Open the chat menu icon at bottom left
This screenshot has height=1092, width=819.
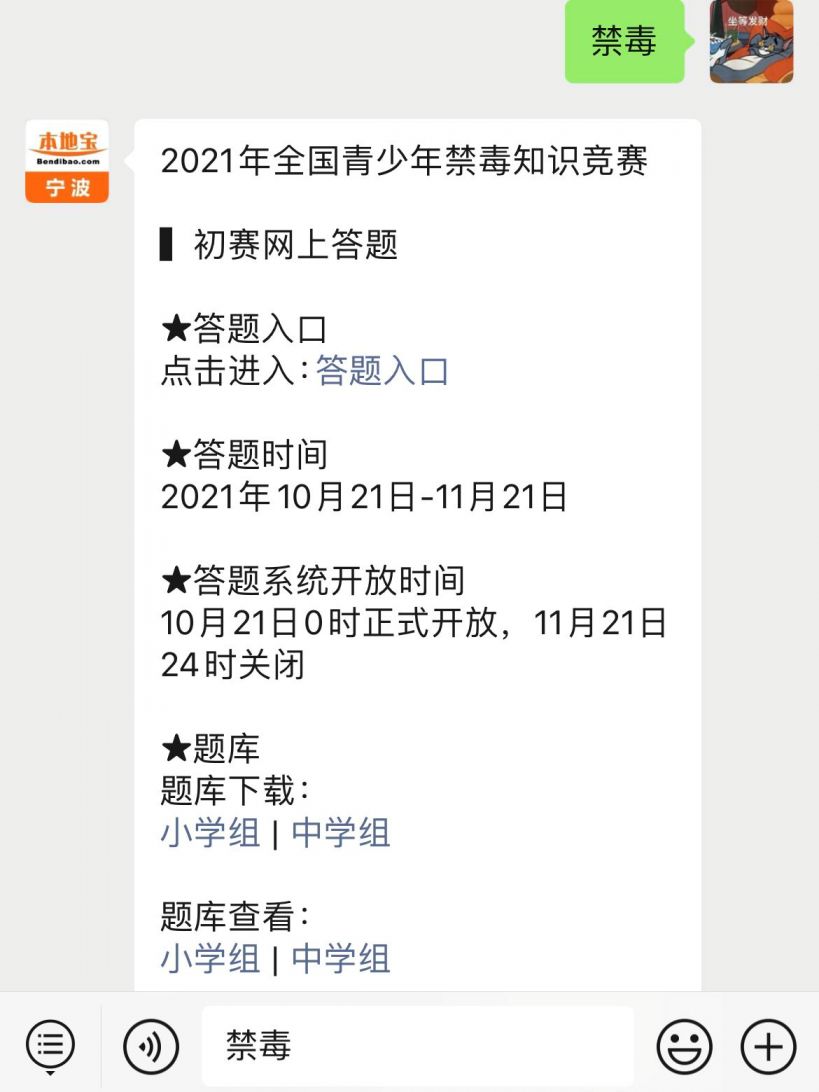(x=49, y=1044)
